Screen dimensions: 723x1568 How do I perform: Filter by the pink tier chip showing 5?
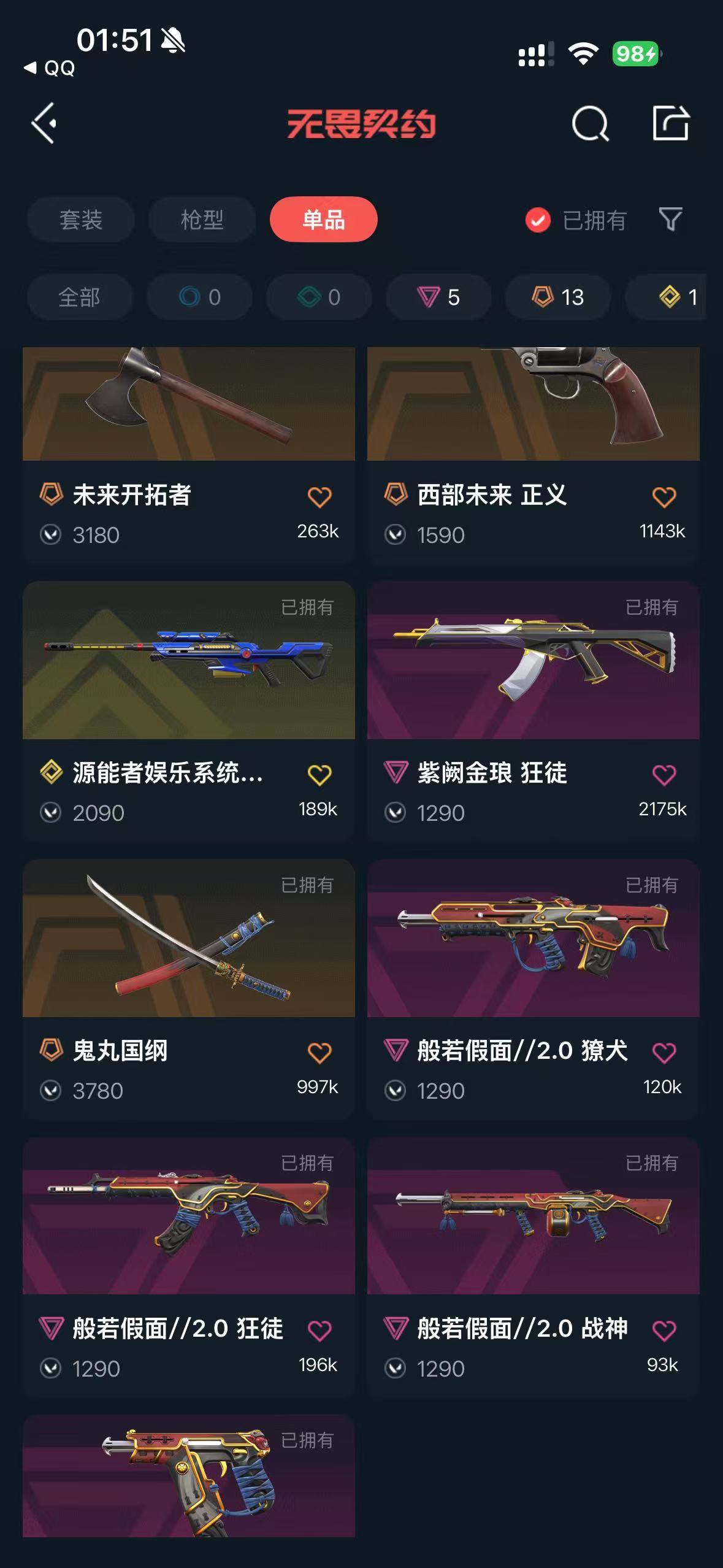pos(438,298)
